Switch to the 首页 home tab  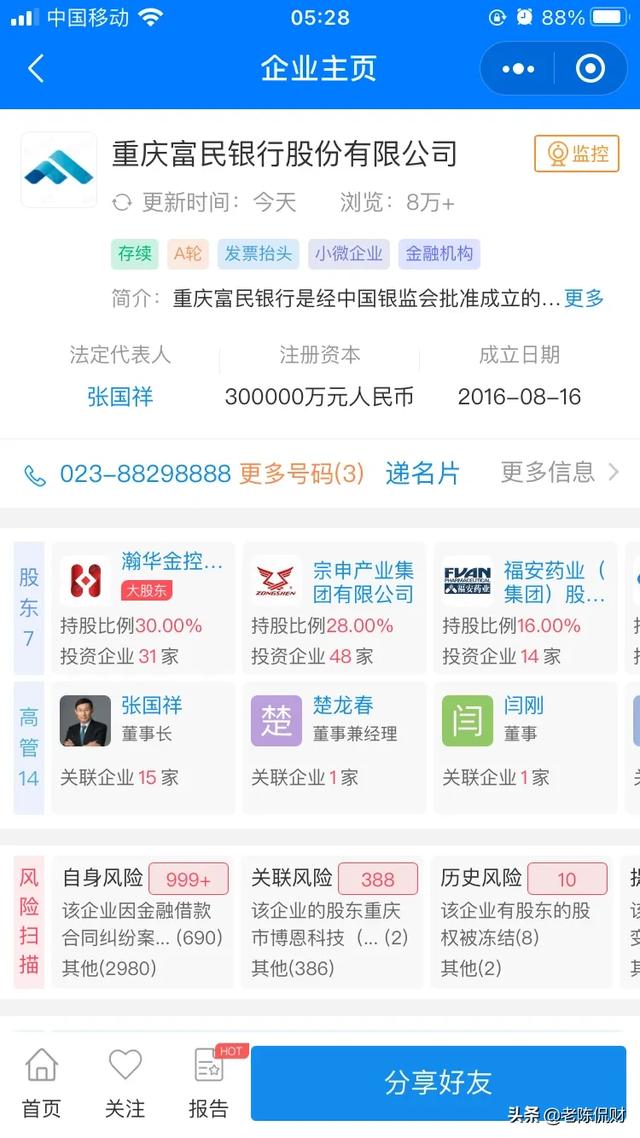click(x=41, y=1083)
